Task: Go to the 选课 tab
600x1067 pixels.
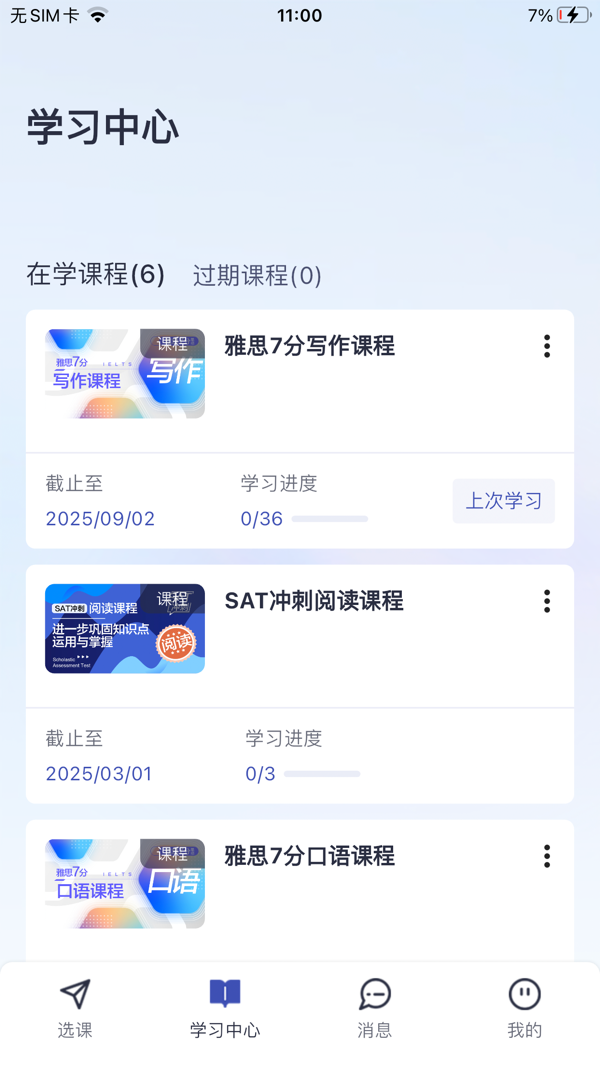Action: 75,1008
